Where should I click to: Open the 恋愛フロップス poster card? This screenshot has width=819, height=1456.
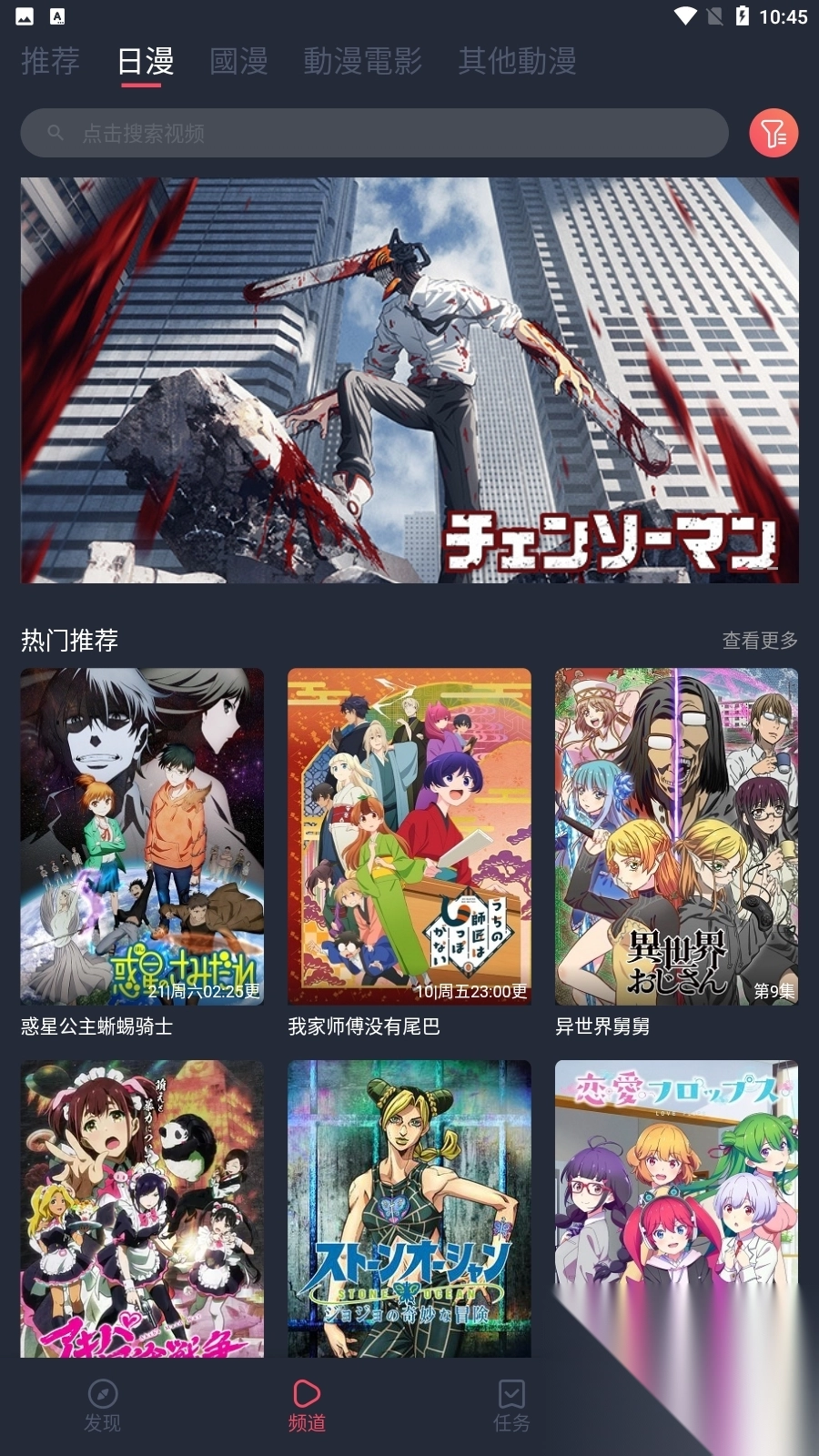[676, 1183]
